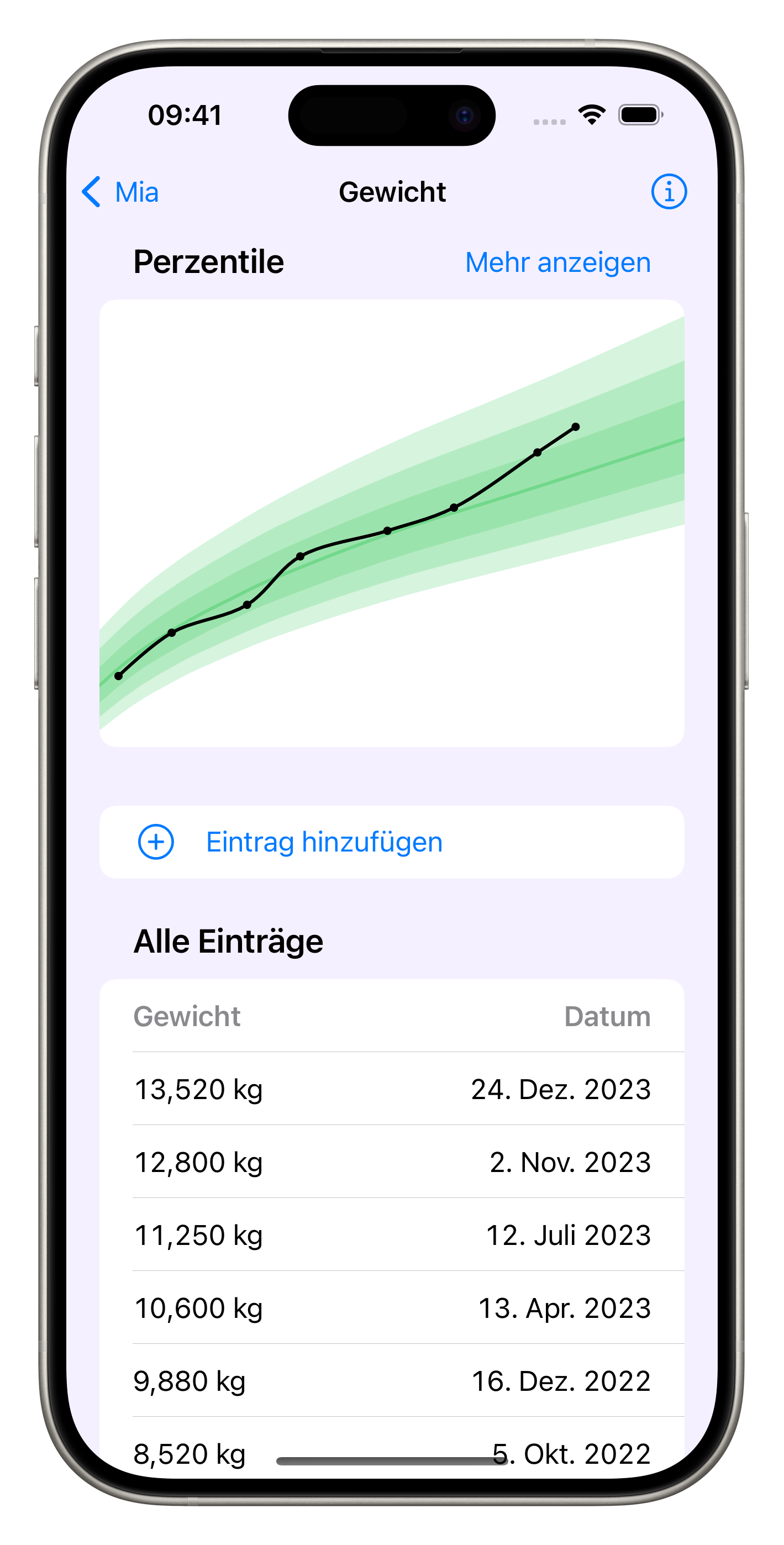Open the 12,800 kg entry
The height and width of the screenshot is (1545, 784).
tap(392, 1162)
